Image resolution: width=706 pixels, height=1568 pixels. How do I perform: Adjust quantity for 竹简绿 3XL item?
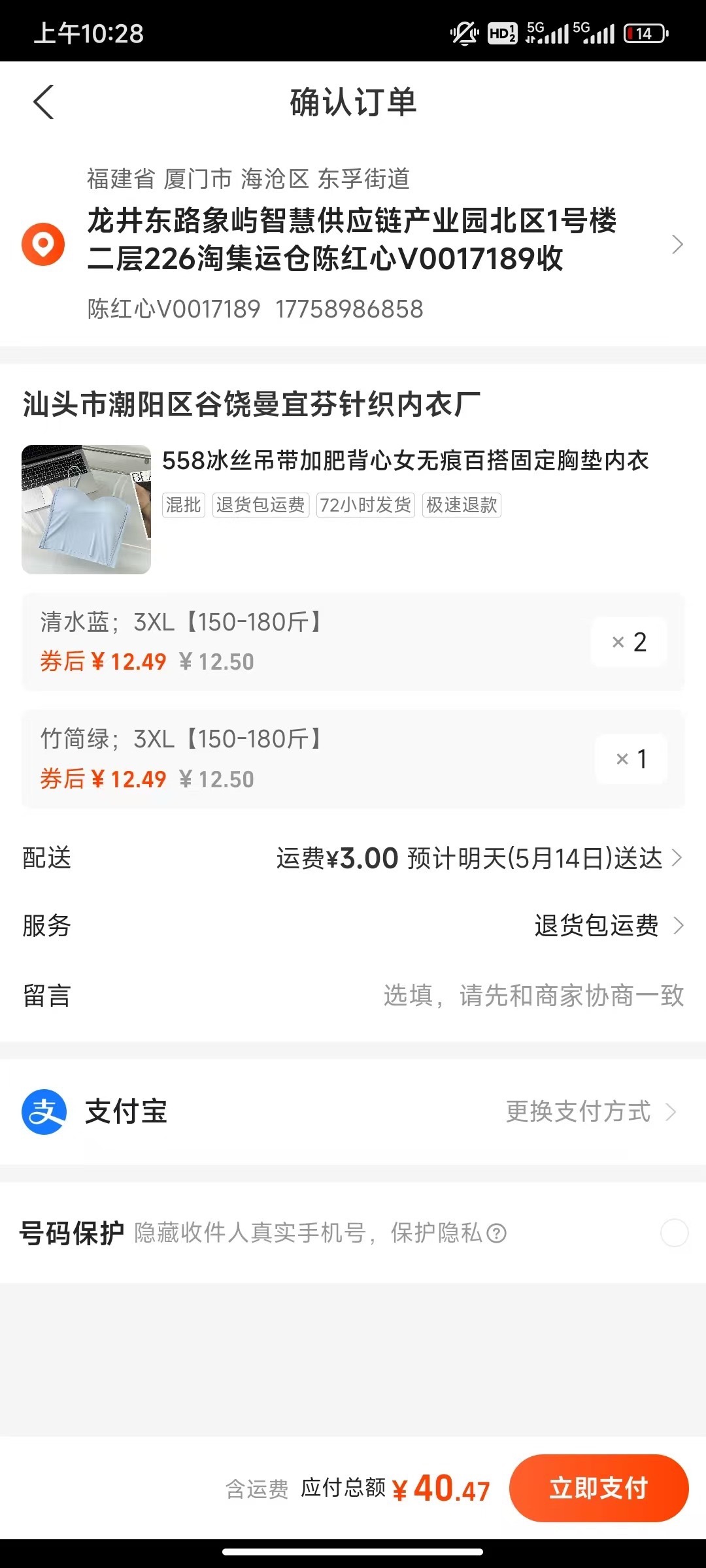point(631,759)
